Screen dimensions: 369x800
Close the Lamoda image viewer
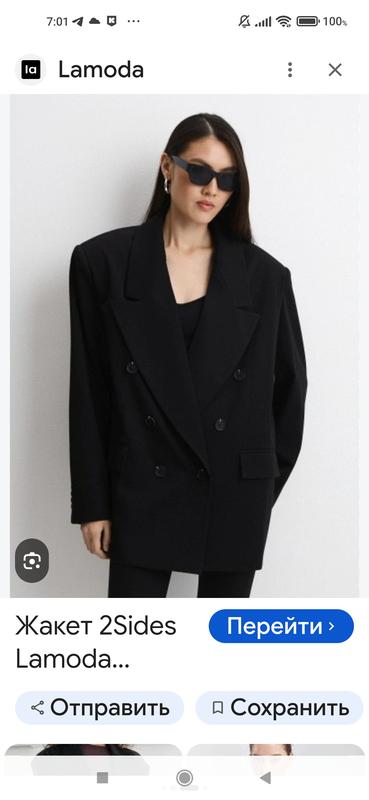coord(335,70)
